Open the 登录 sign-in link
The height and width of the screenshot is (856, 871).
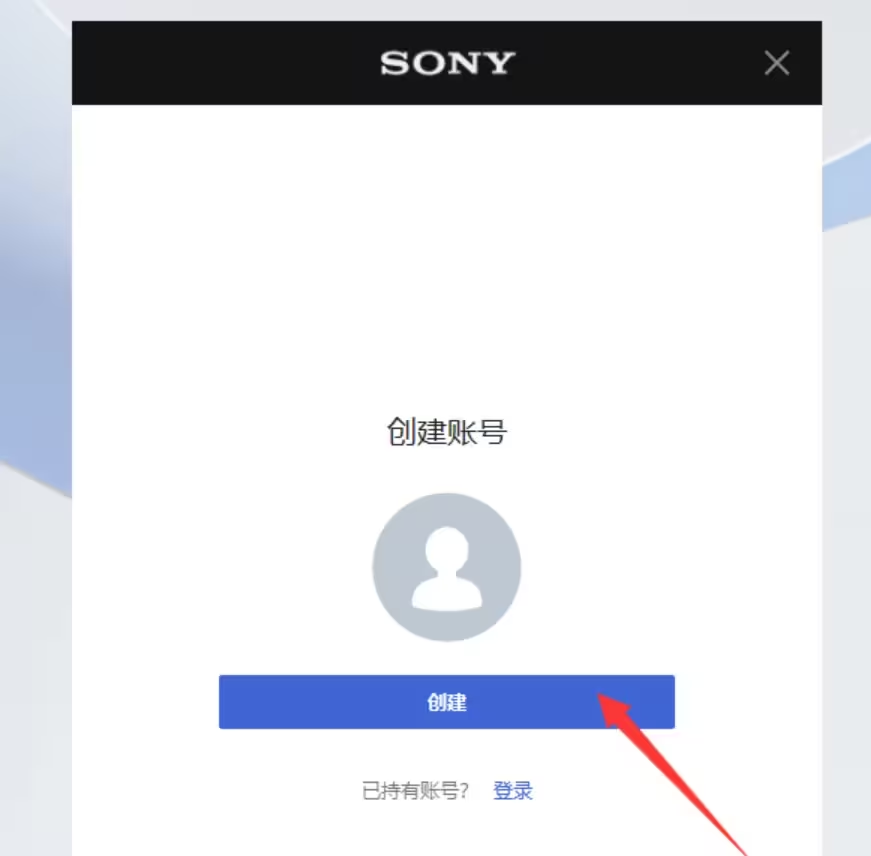pyautogui.click(x=513, y=791)
